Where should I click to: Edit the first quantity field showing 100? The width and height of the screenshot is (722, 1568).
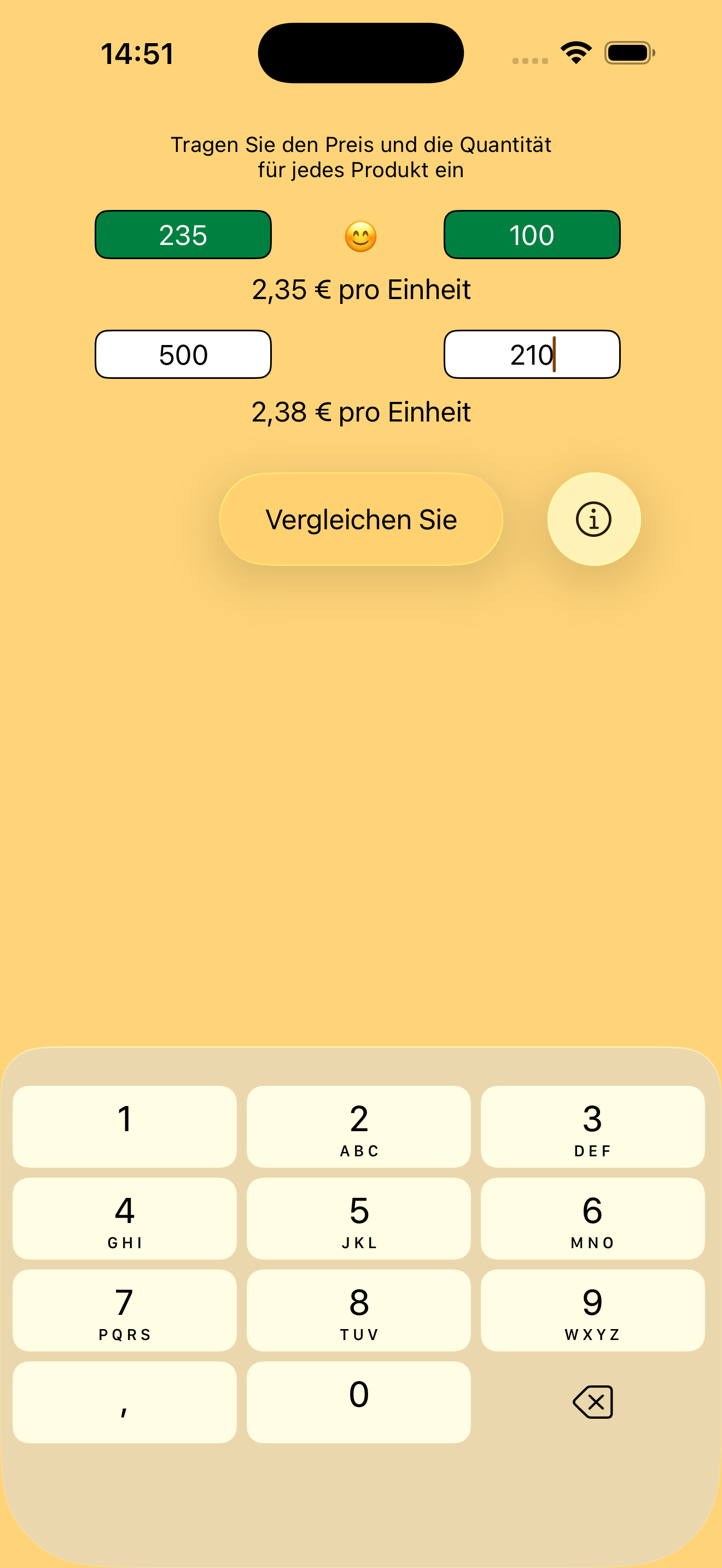[x=532, y=235]
